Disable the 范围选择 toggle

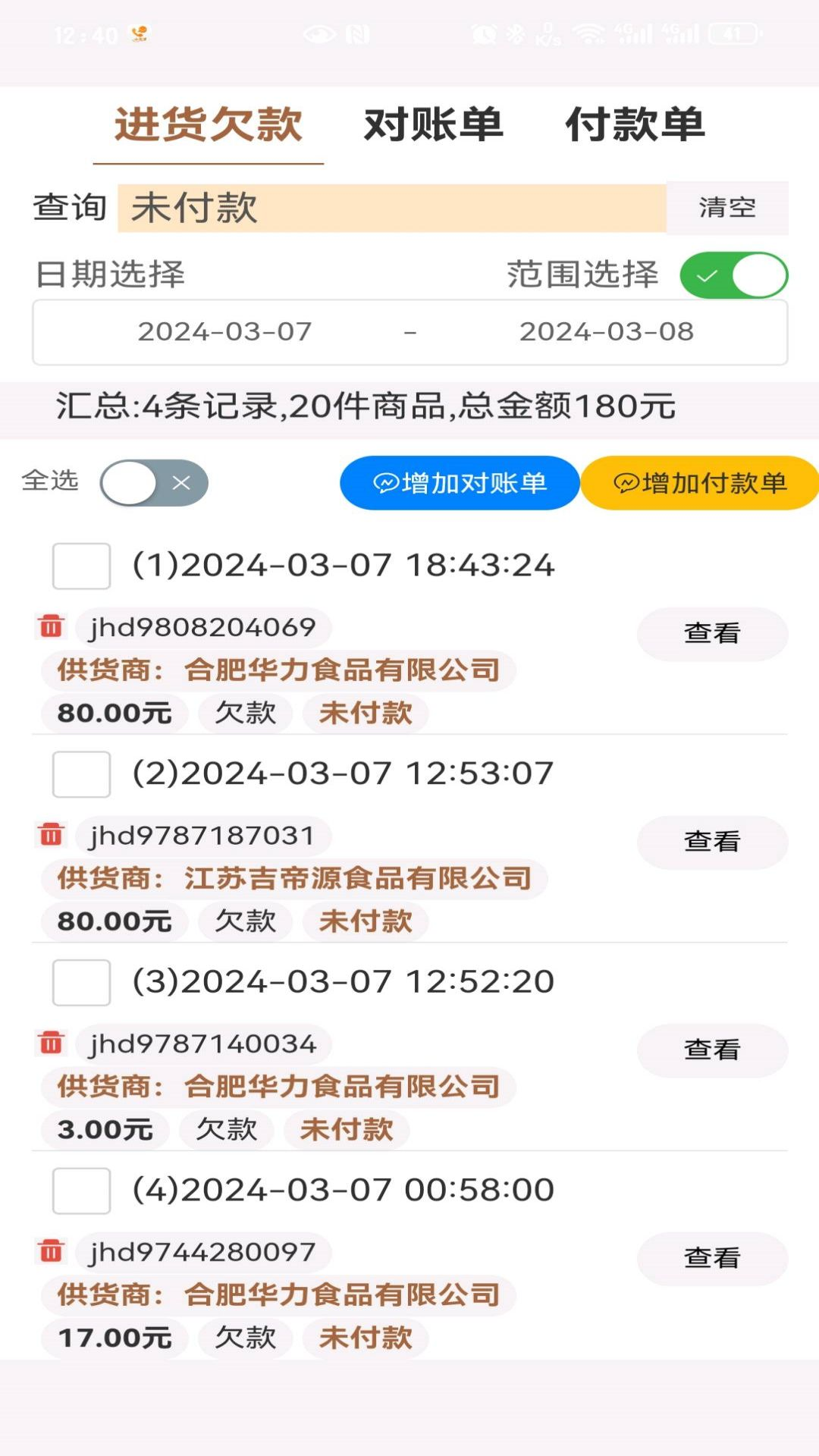[x=734, y=275]
